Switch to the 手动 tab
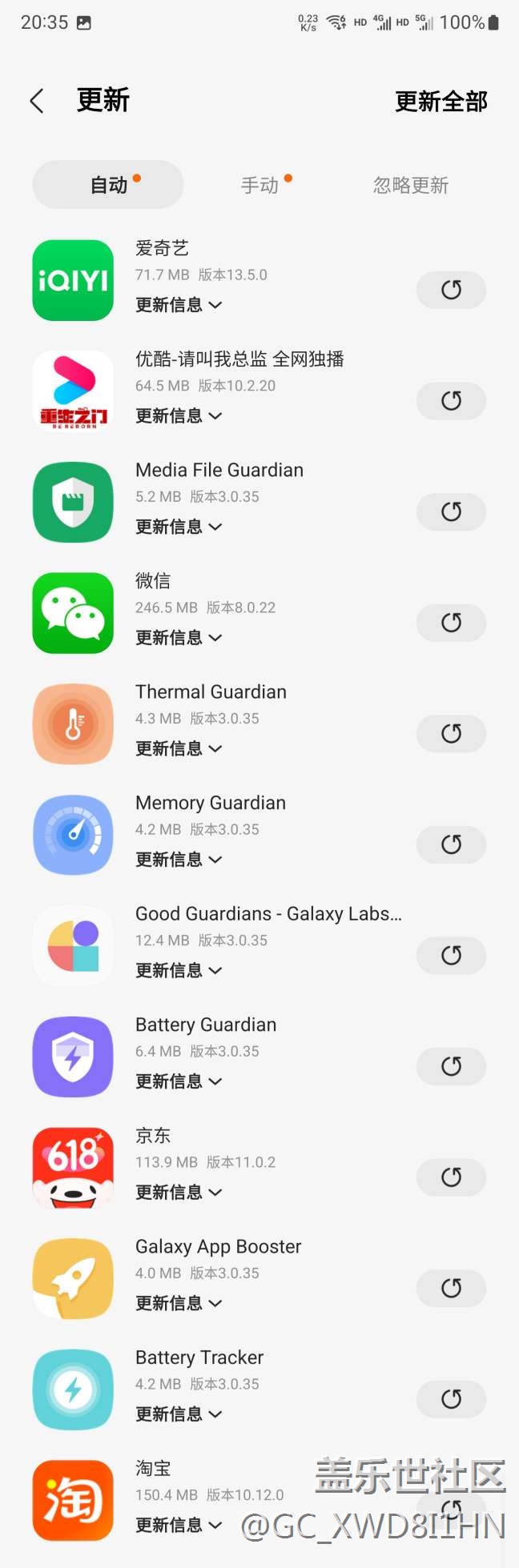This screenshot has height=1568, width=519. [x=260, y=185]
